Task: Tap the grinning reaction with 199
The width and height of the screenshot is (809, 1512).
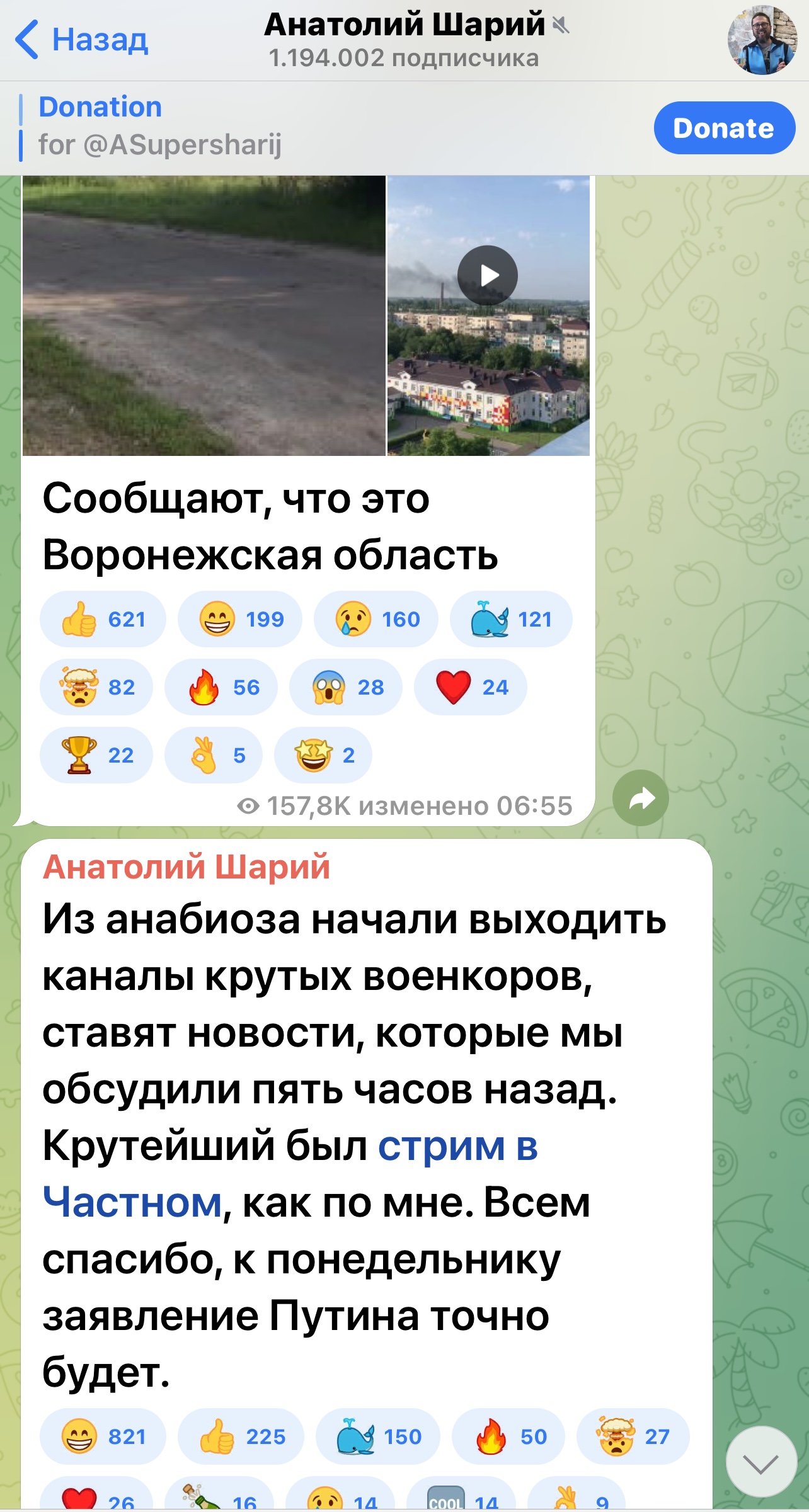Action: 240,619
